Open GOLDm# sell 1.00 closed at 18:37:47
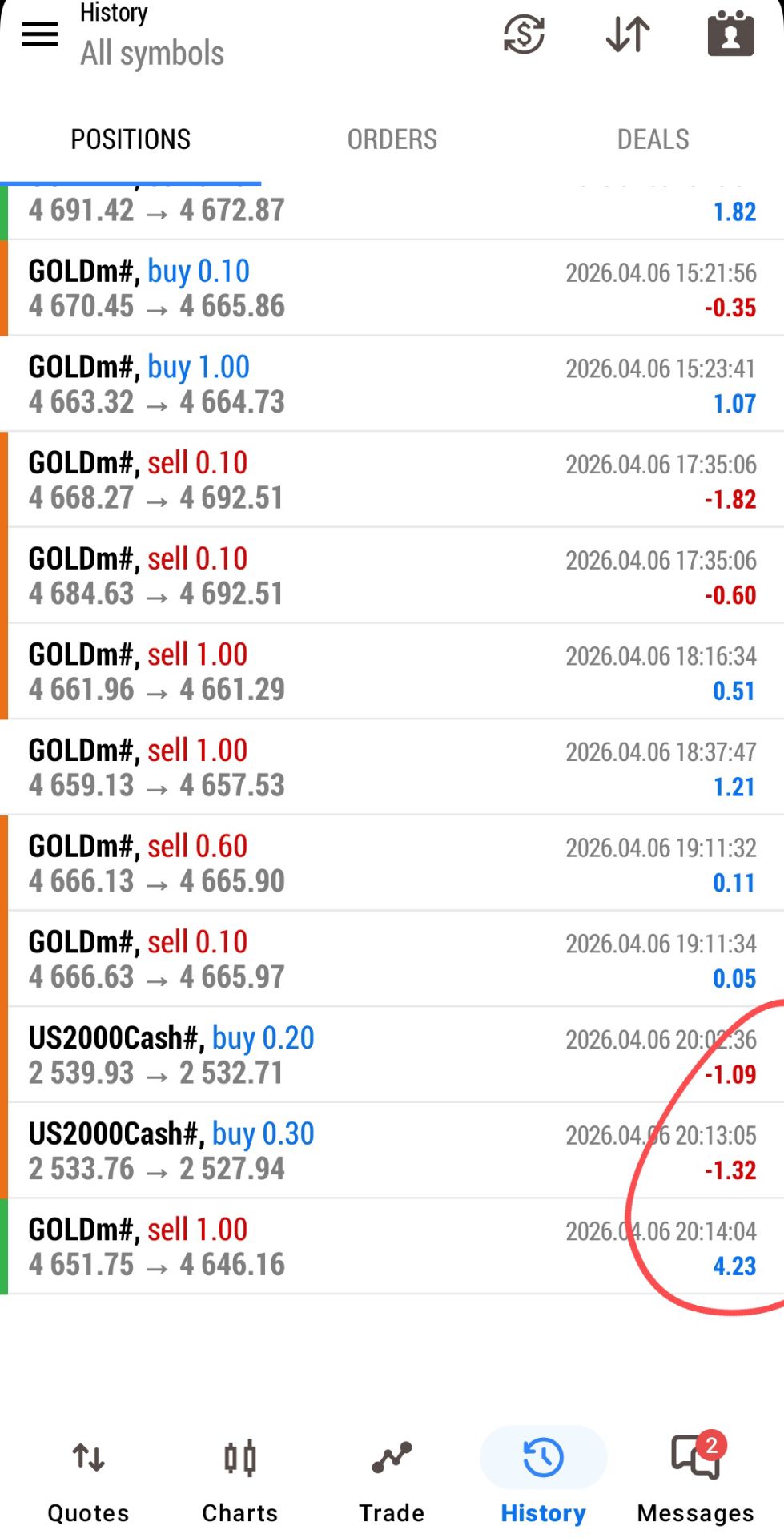The image size is (784, 1538). click(x=392, y=767)
